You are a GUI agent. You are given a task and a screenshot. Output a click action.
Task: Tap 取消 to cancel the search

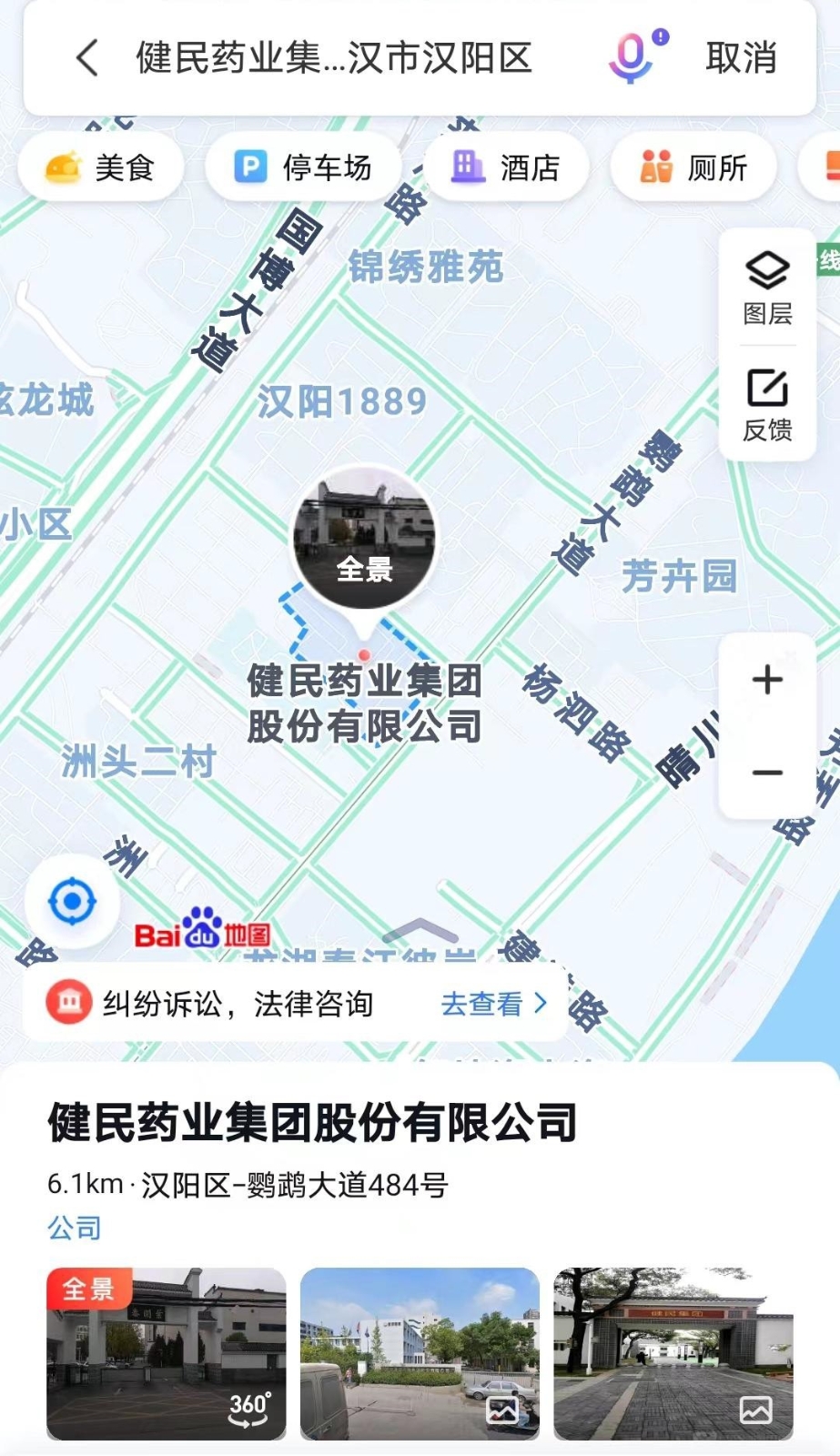coord(741,58)
